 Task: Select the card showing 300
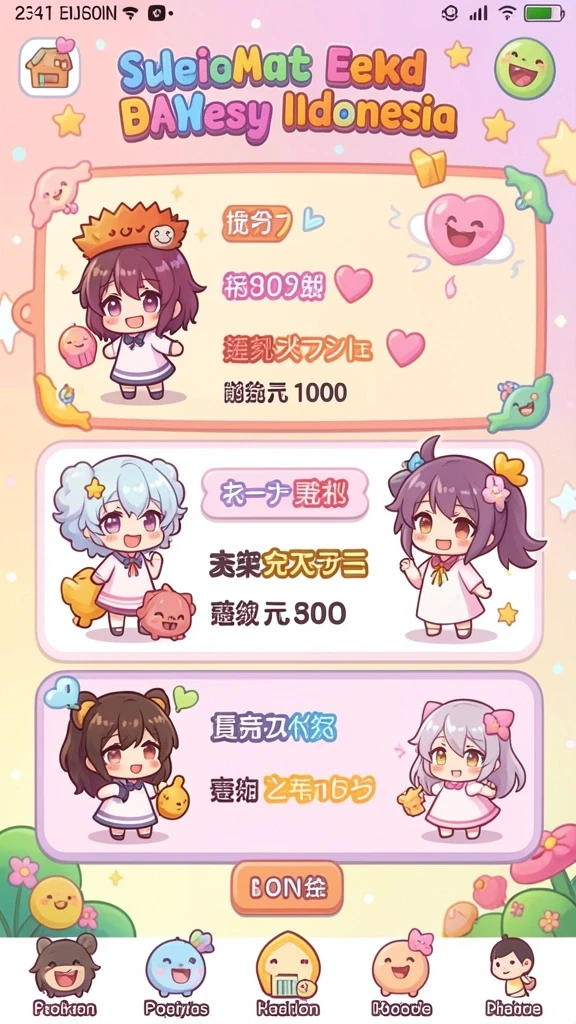[x=288, y=551]
